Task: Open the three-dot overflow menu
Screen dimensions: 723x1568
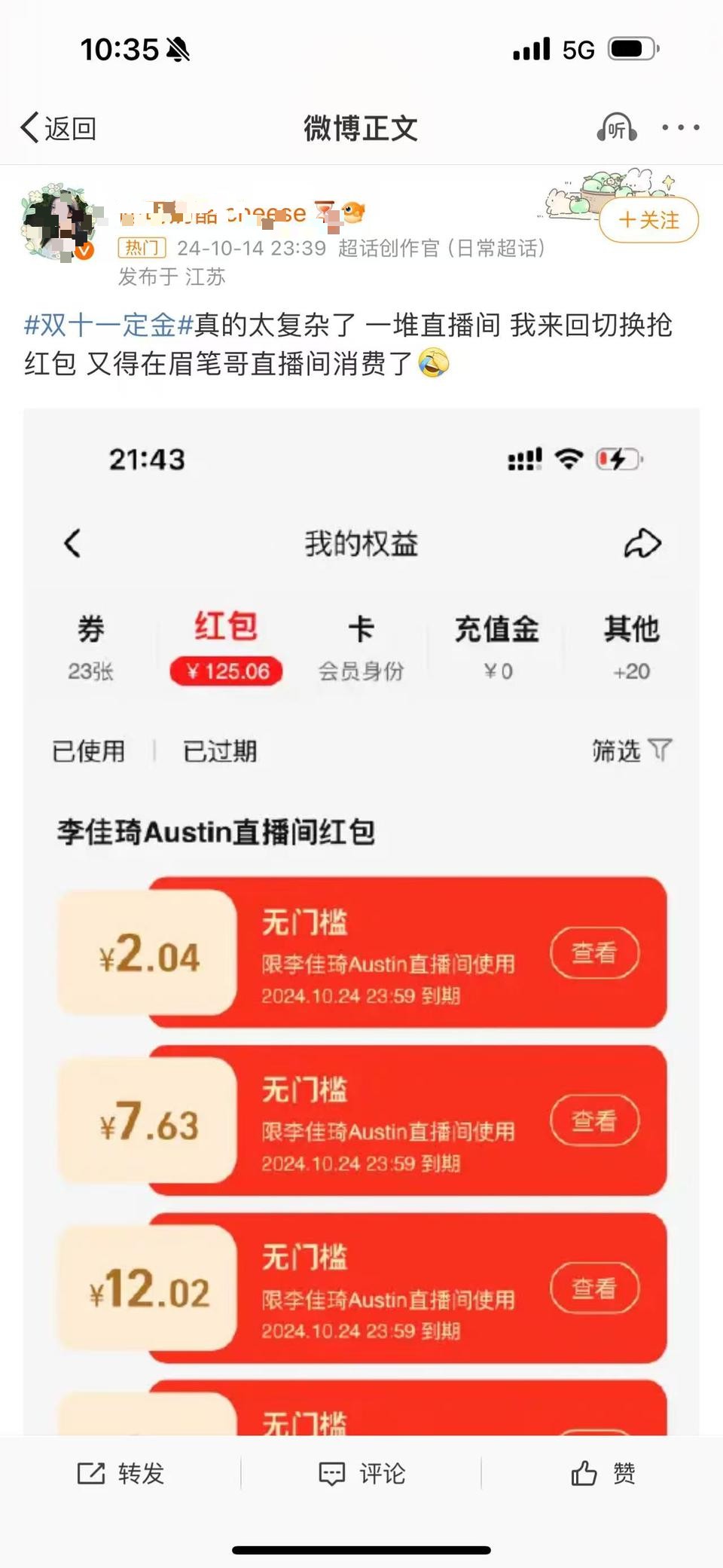Action: [680, 128]
